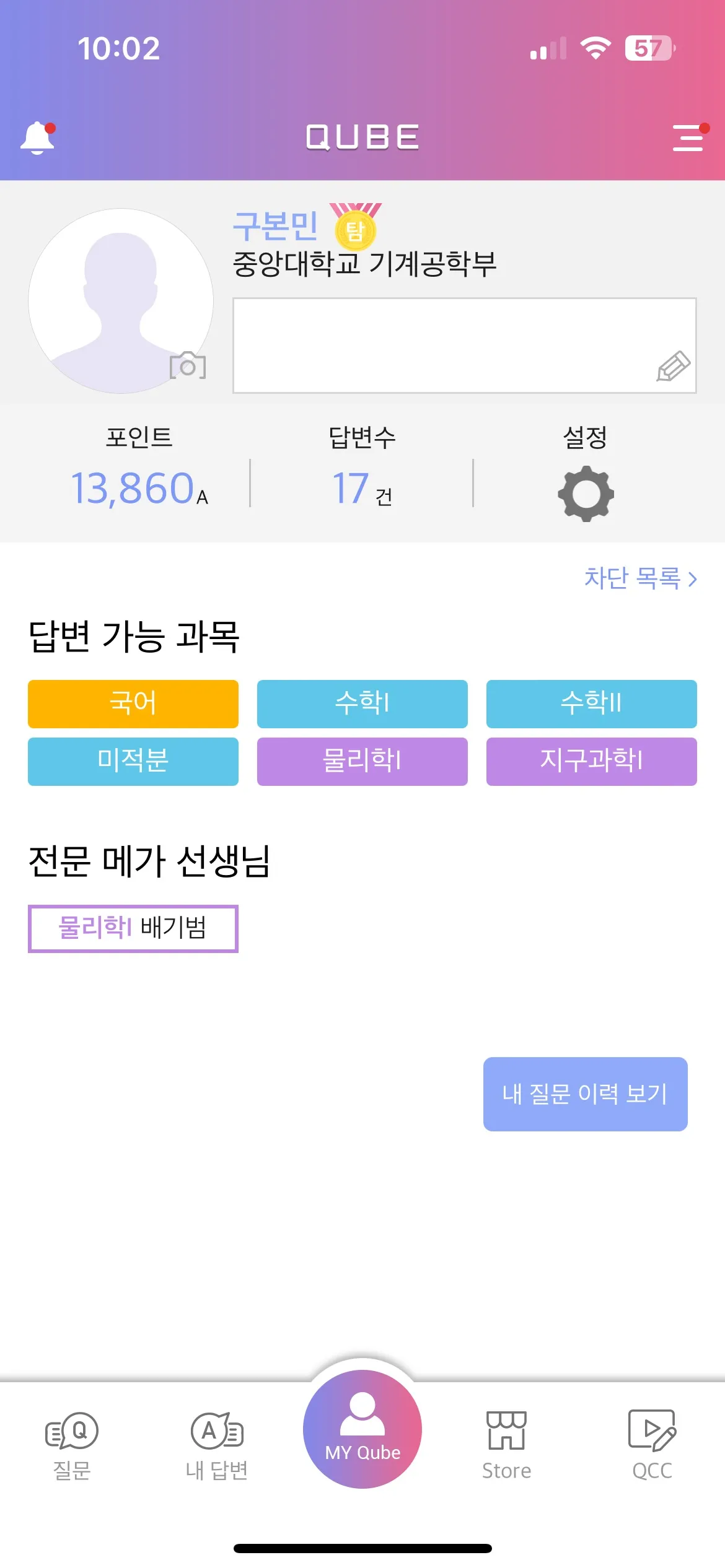The image size is (725, 1568).
Task: Open QCC from the bottom bar
Action: click(652, 1437)
